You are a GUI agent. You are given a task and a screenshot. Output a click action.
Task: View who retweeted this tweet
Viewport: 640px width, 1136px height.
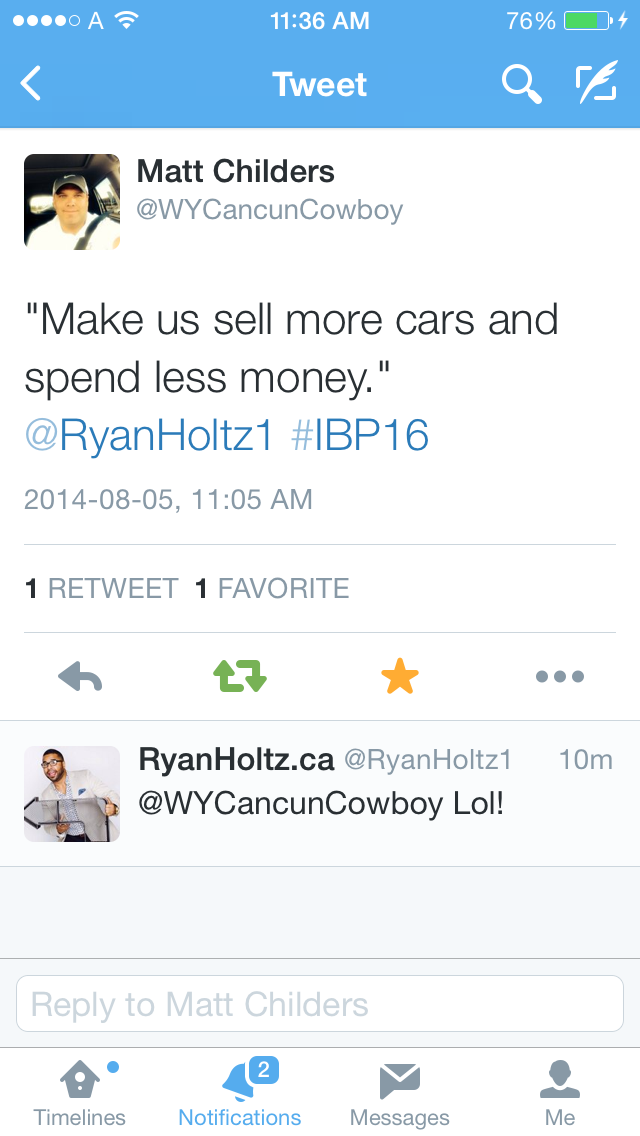(x=102, y=589)
